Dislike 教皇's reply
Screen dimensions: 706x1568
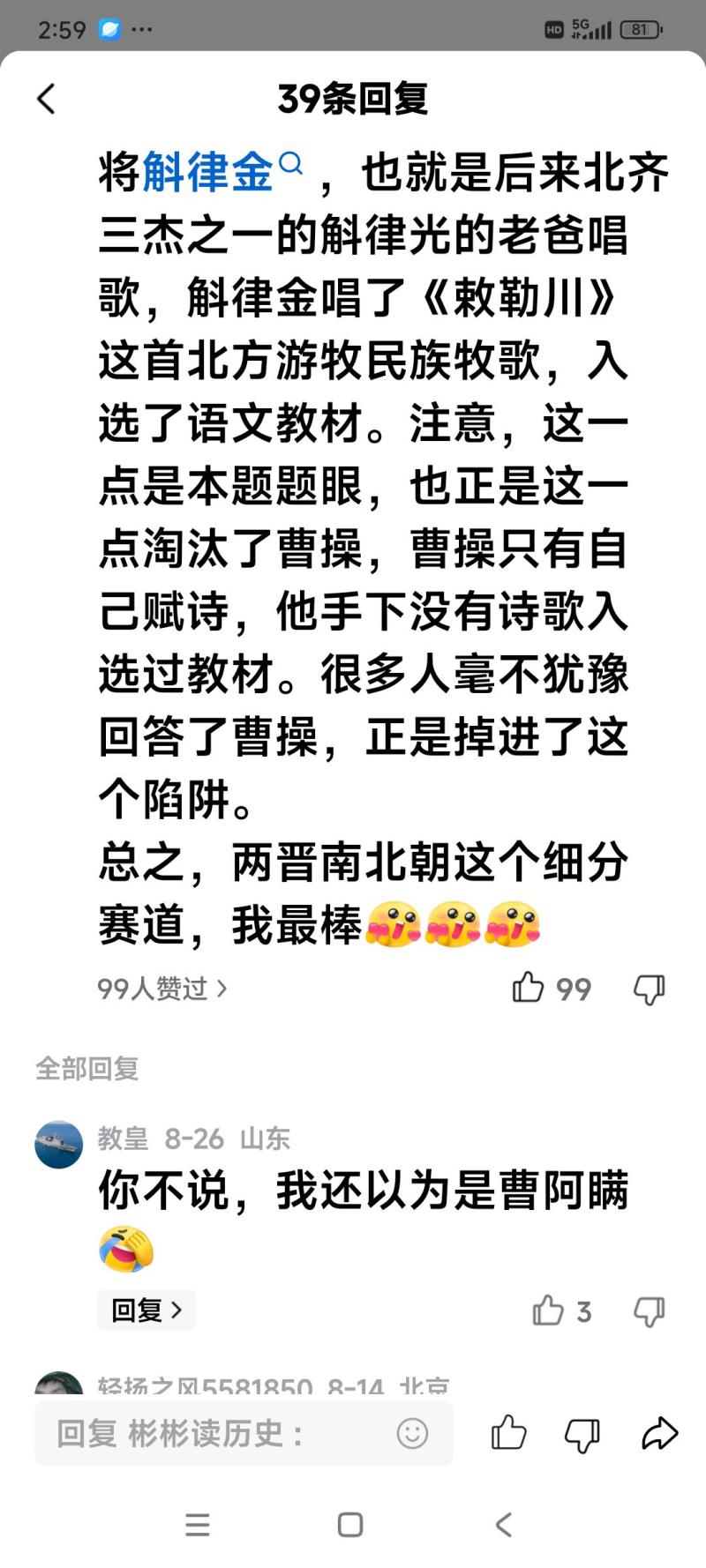(x=650, y=1311)
